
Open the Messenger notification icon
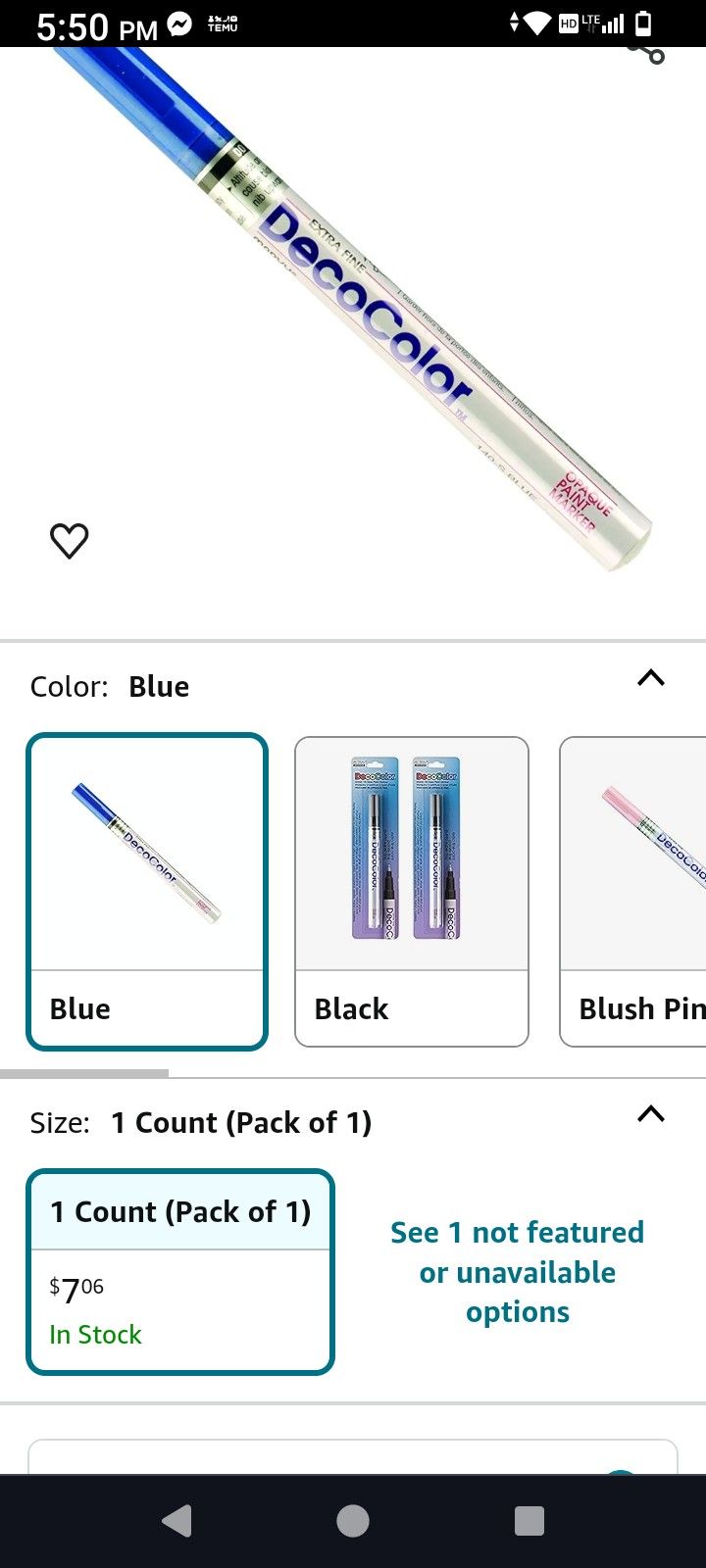point(179,24)
